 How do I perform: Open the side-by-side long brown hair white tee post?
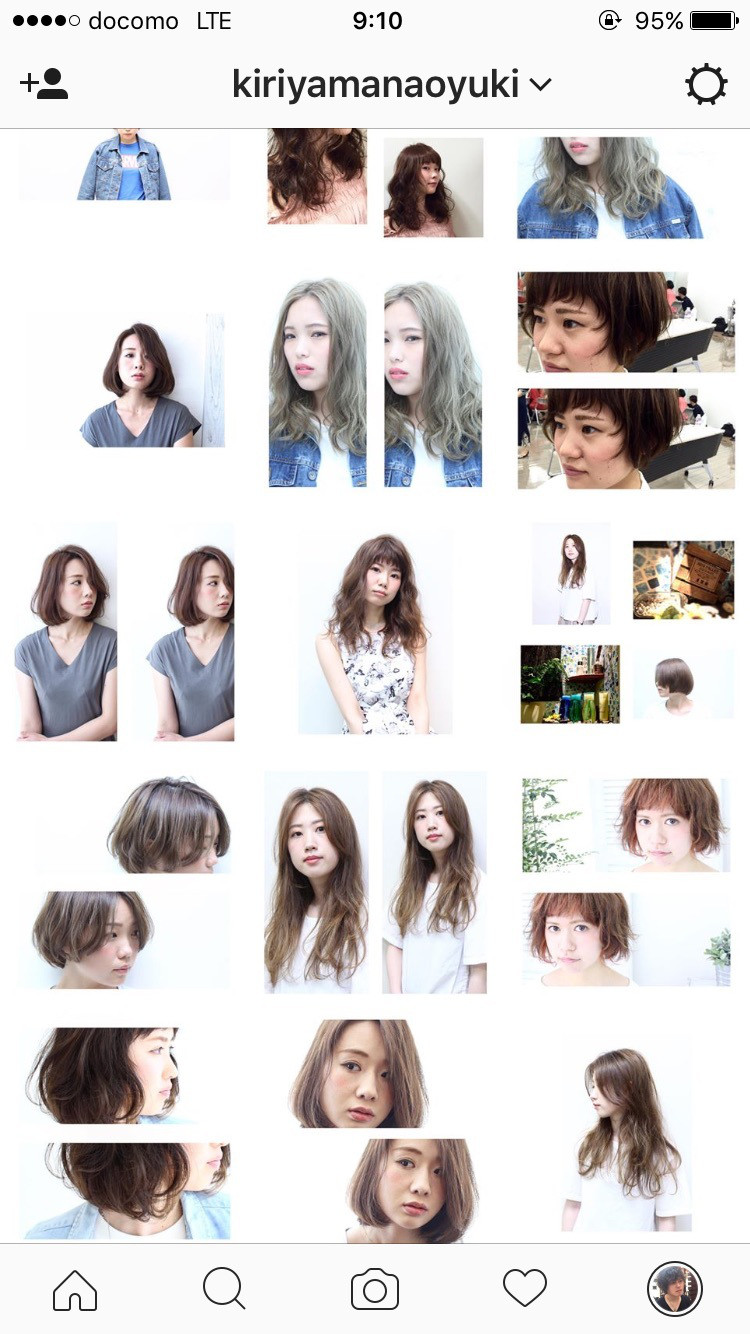(375, 882)
